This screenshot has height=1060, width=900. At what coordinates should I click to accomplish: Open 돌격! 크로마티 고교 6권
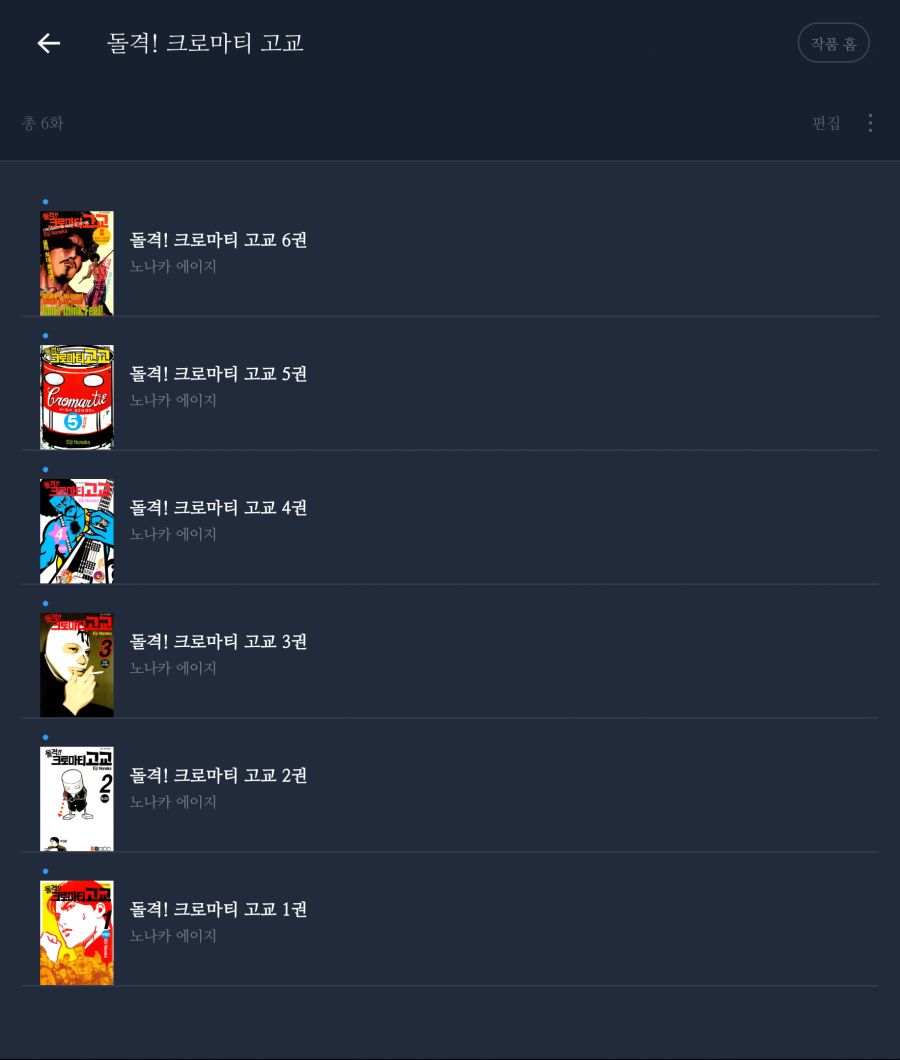click(x=218, y=241)
